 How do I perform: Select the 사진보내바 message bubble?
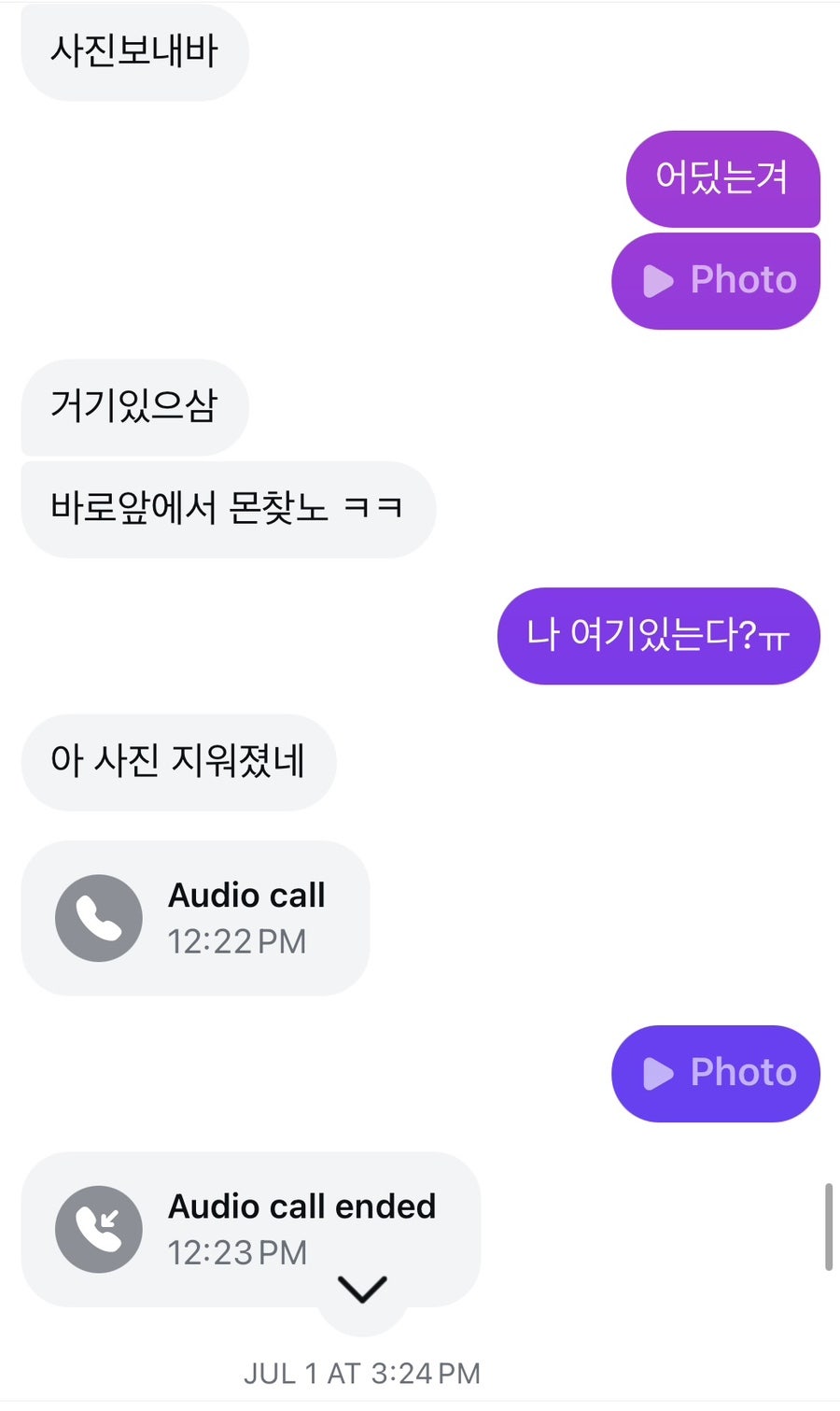[x=133, y=52]
